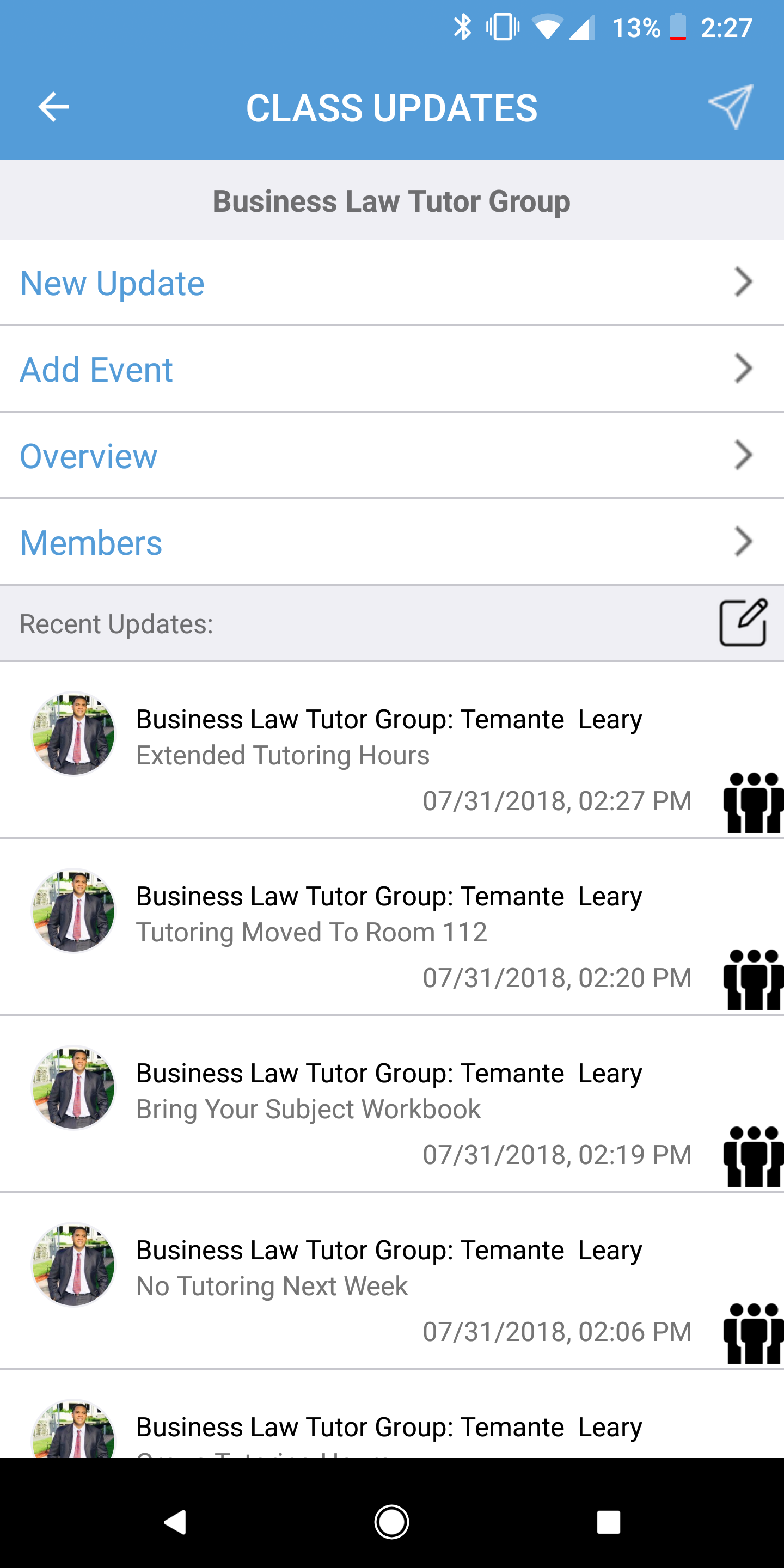This screenshot has height=1568, width=784.
Task: Go back using the header arrow
Action: point(53,107)
